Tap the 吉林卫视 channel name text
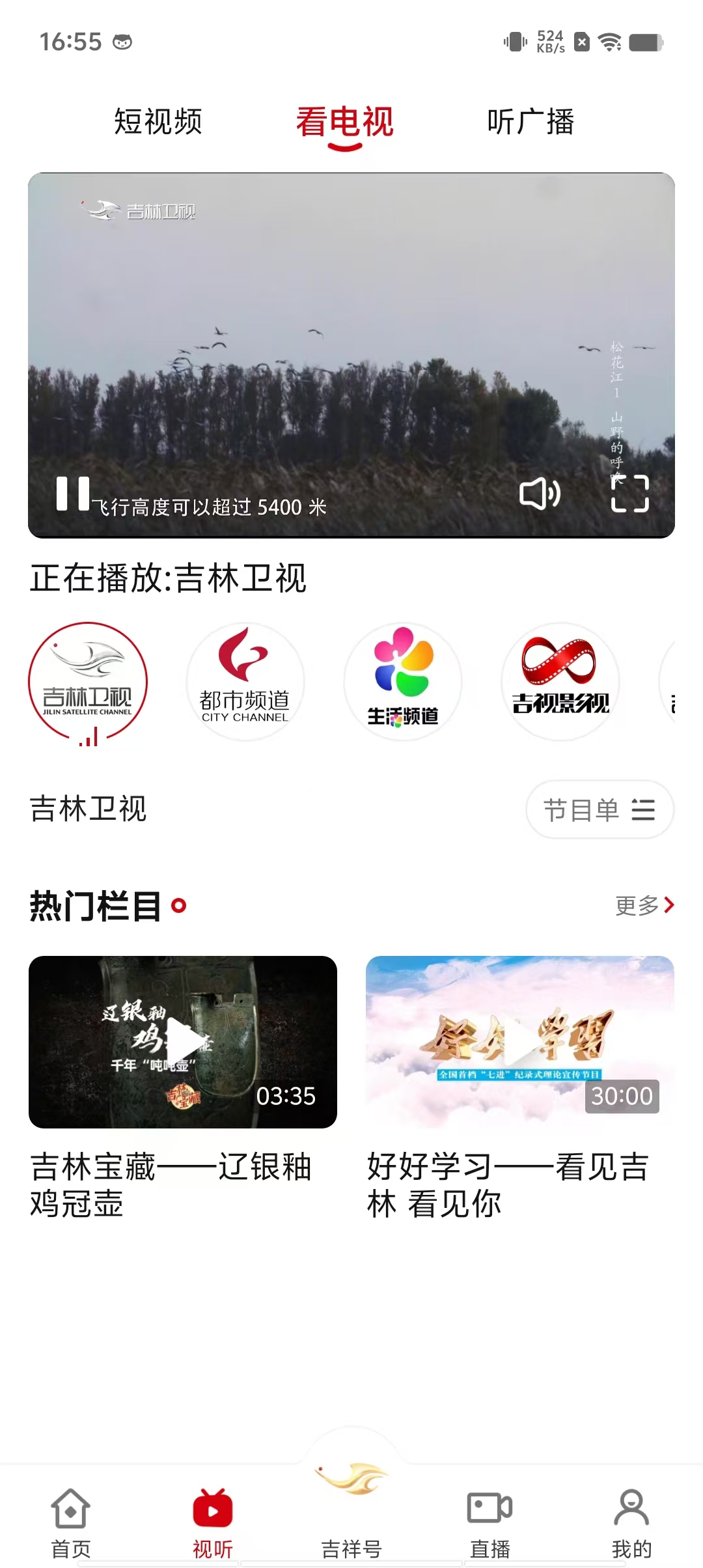This screenshot has height=1568, width=703. [88, 809]
